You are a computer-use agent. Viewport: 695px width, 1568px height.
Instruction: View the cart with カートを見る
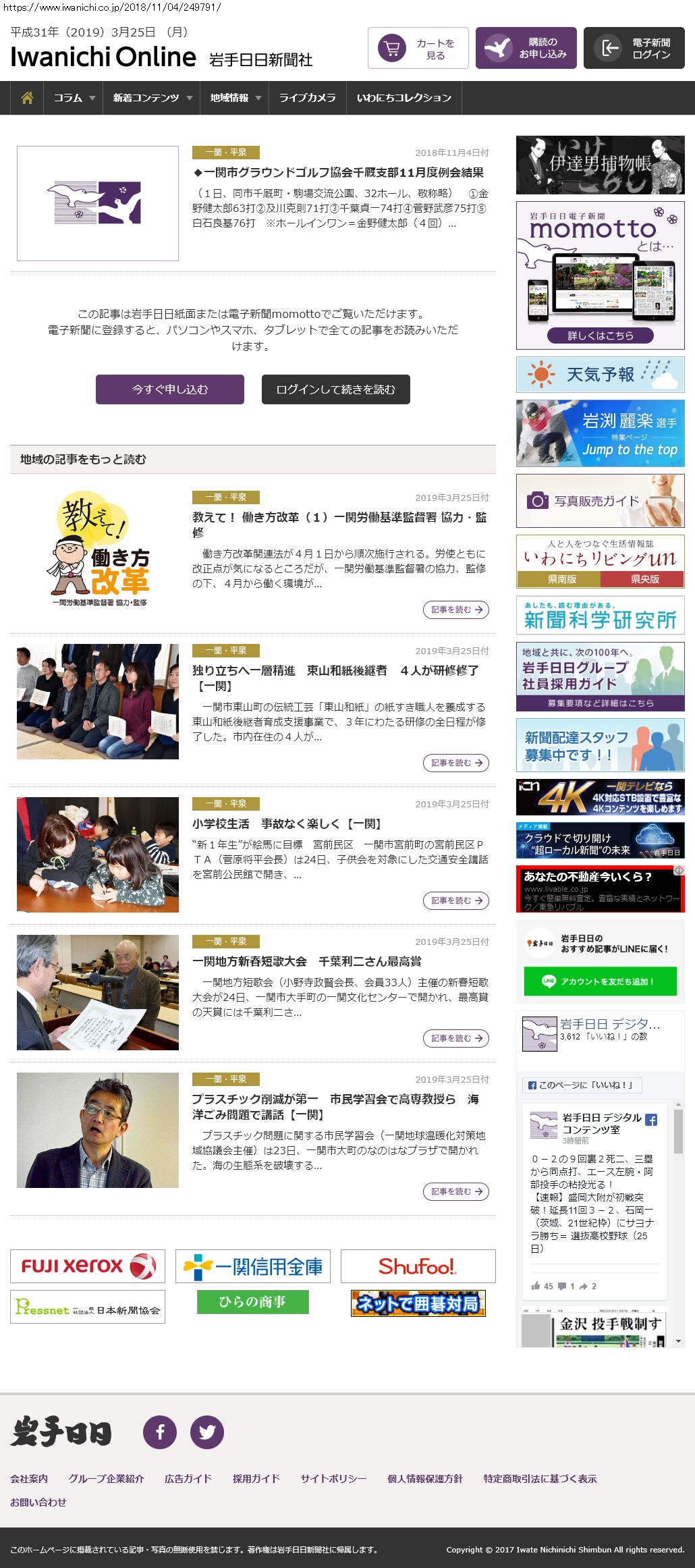coord(418,48)
